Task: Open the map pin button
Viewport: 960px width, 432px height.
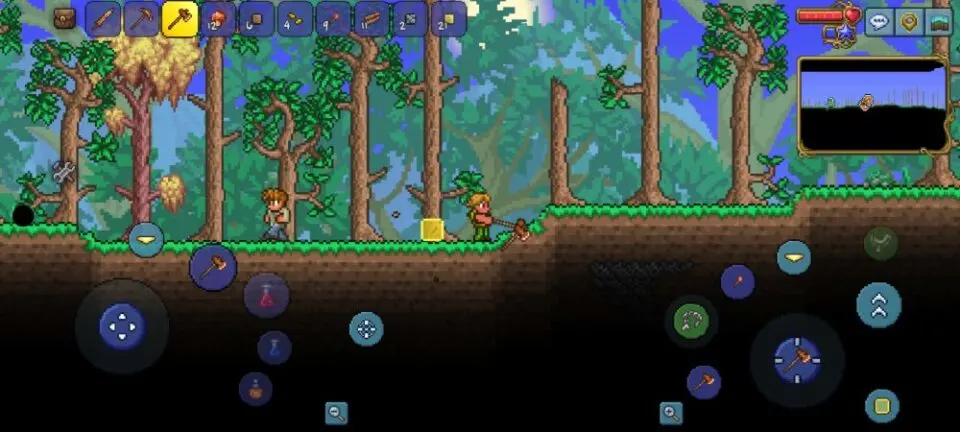Action: 908,22
